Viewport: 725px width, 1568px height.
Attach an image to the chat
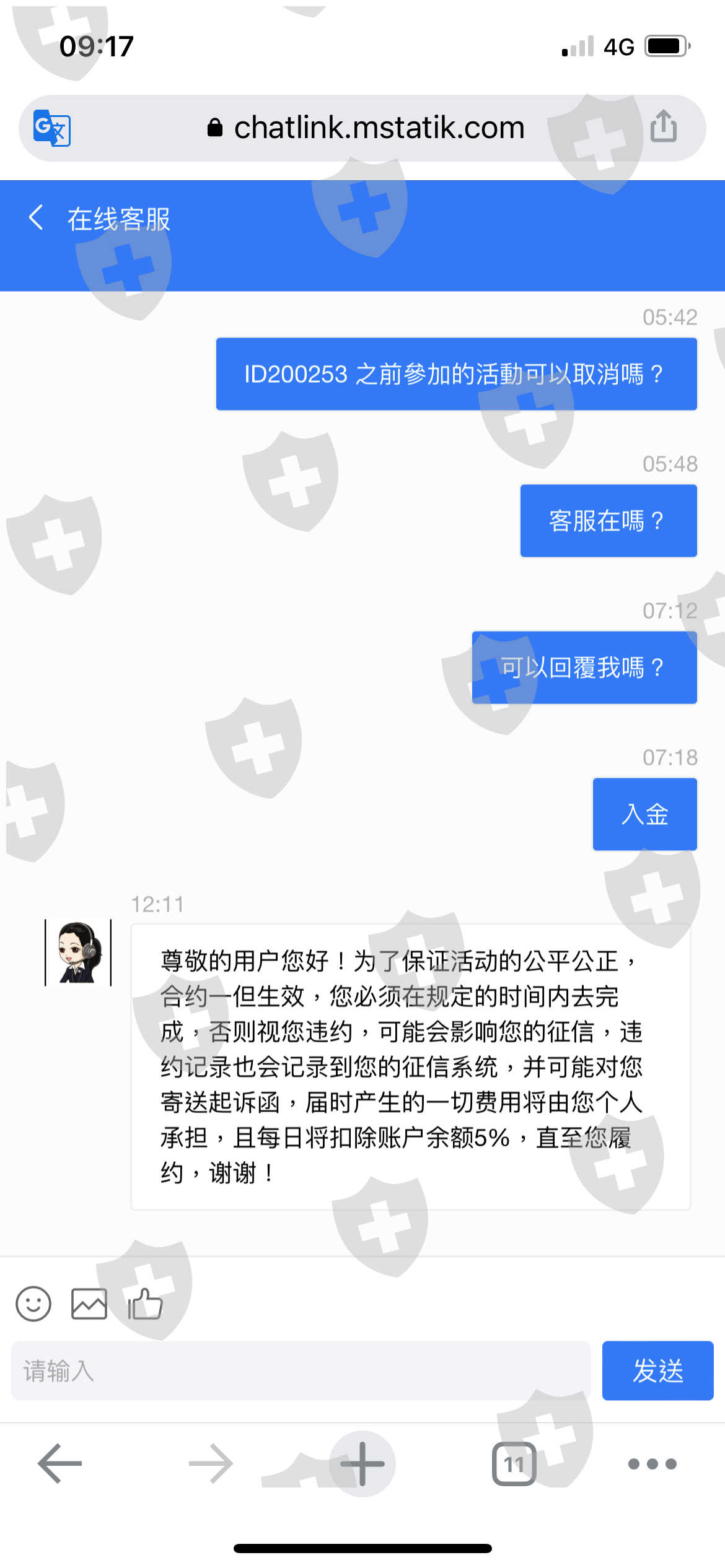(x=89, y=1304)
